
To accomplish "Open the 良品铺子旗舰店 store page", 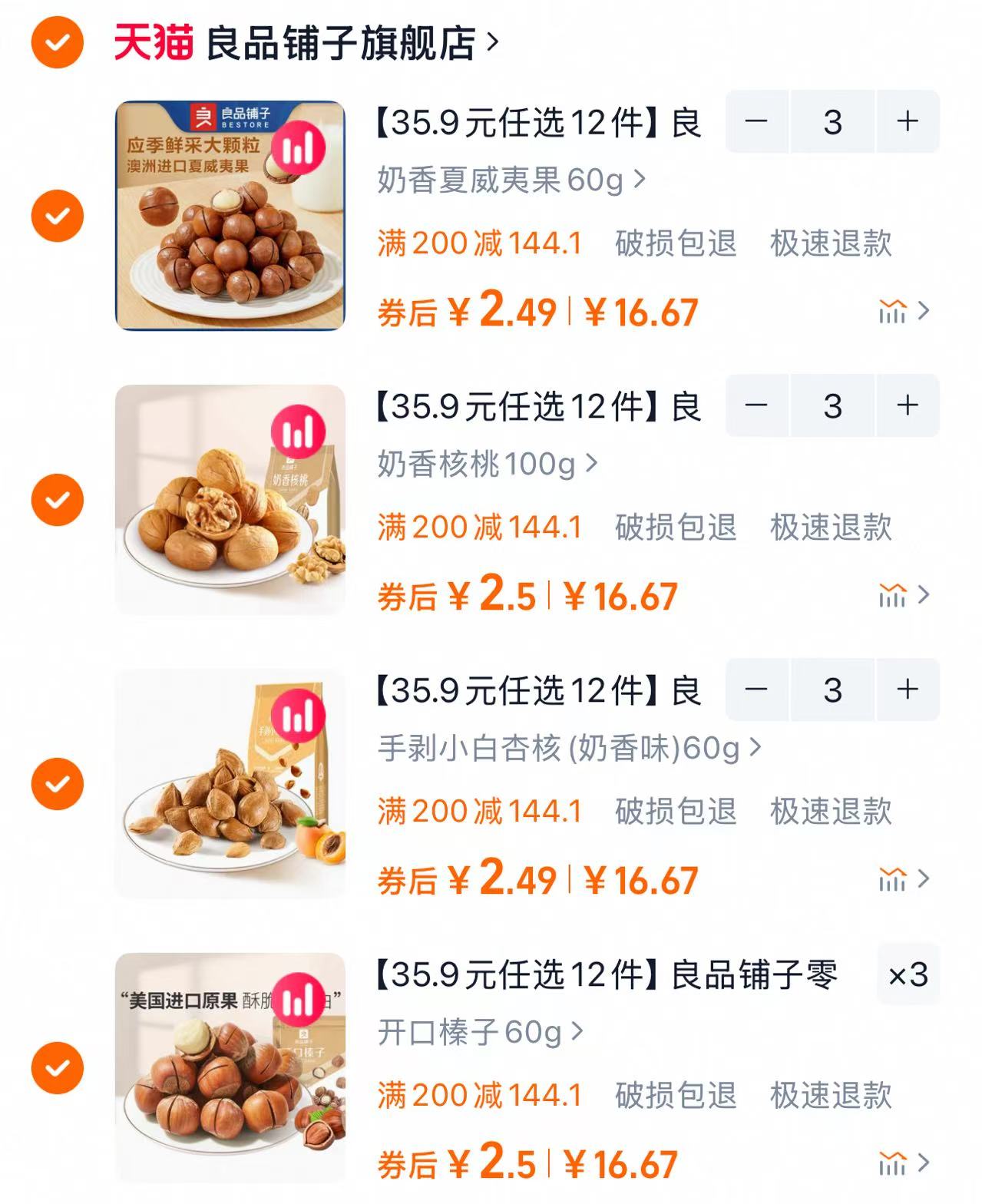I will [x=341, y=43].
